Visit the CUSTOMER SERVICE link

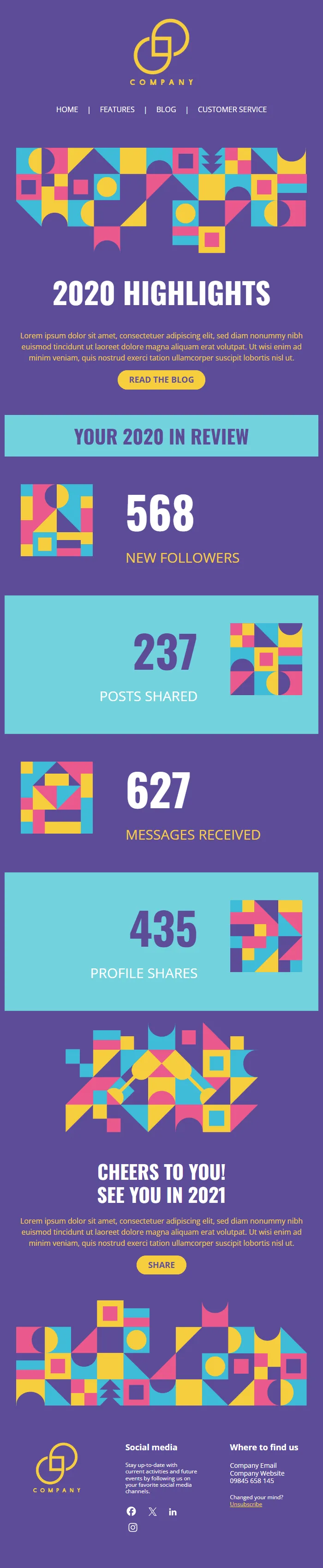[x=232, y=109]
